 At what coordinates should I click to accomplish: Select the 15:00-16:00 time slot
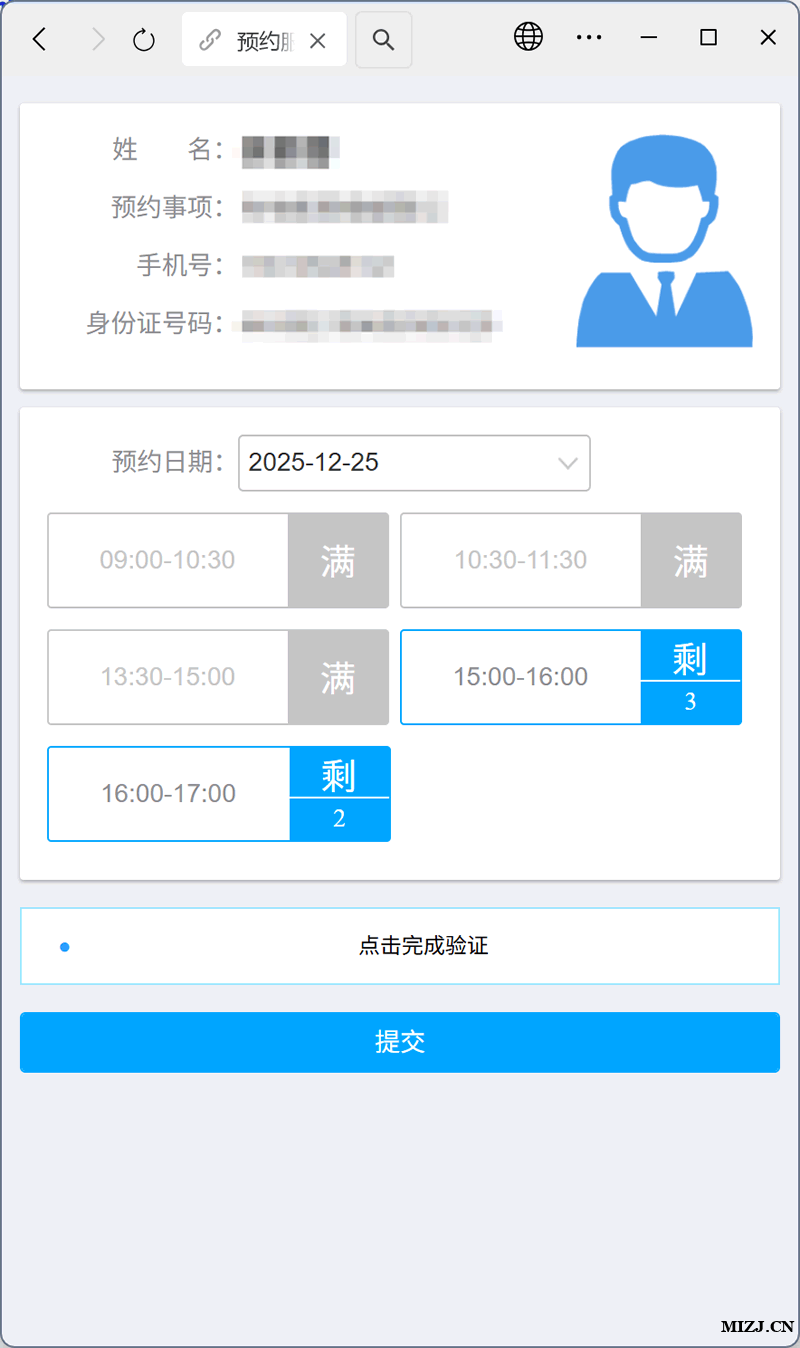pyautogui.click(x=520, y=677)
